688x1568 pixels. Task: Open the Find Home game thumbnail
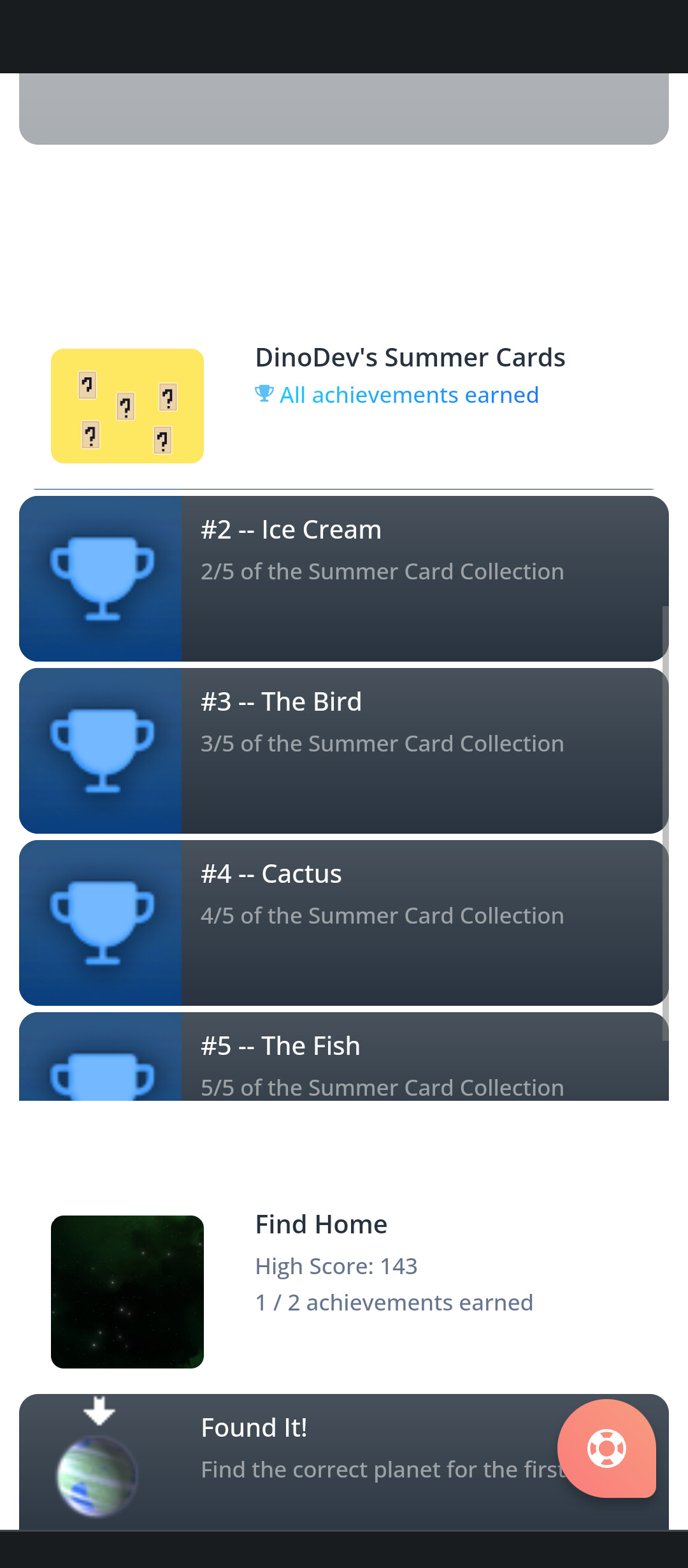[x=127, y=1292]
